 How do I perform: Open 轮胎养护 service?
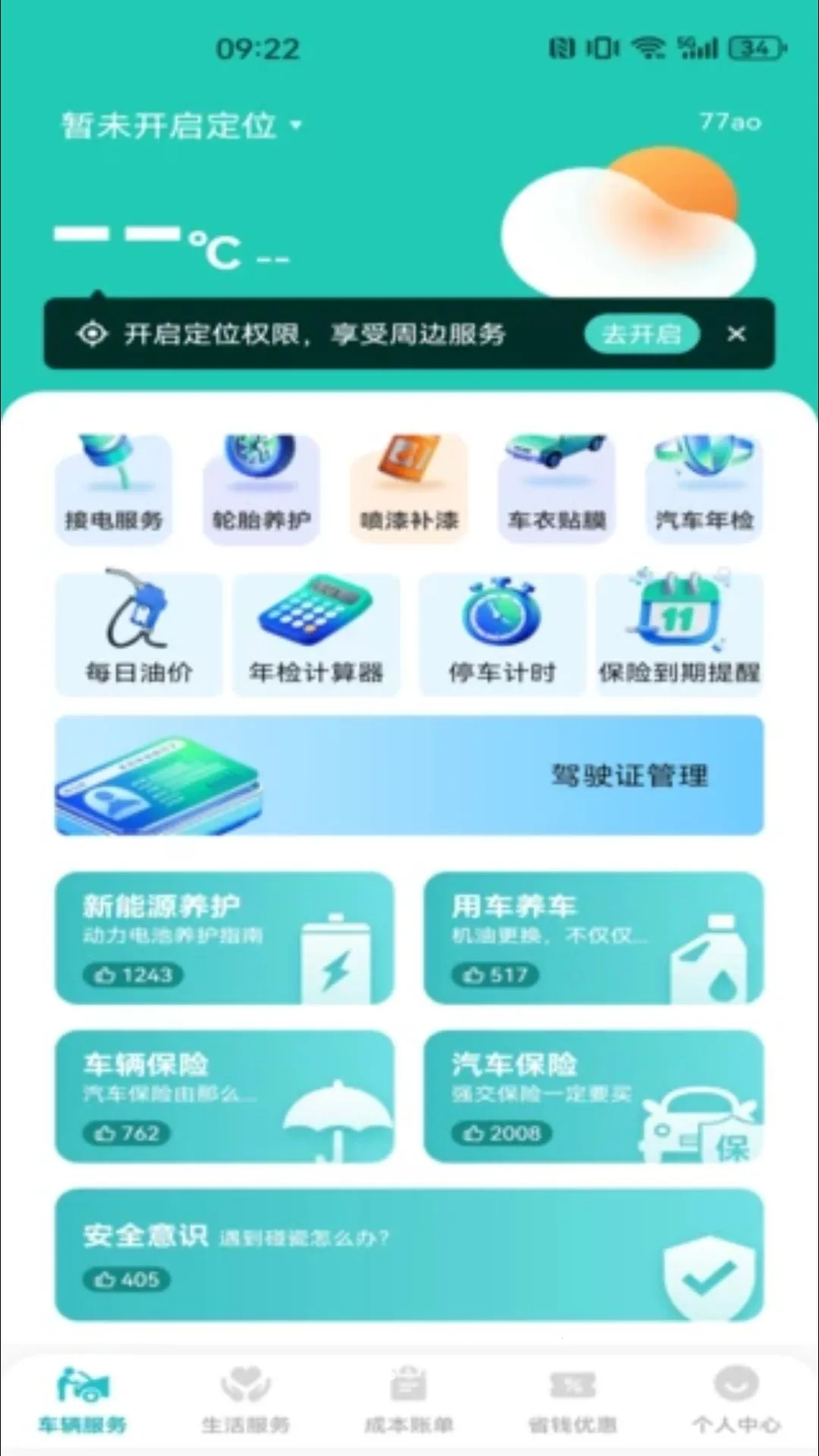[261, 488]
